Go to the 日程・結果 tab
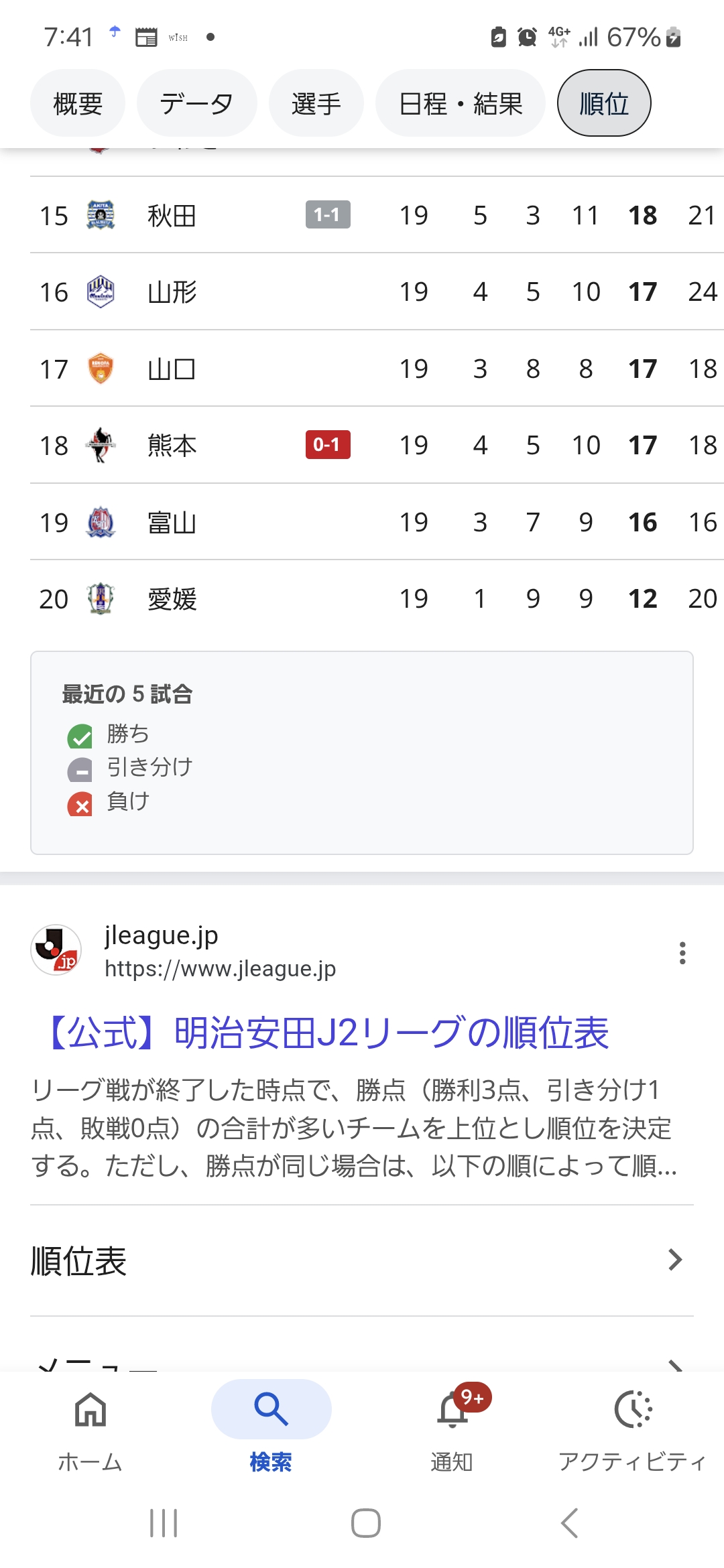 click(460, 103)
